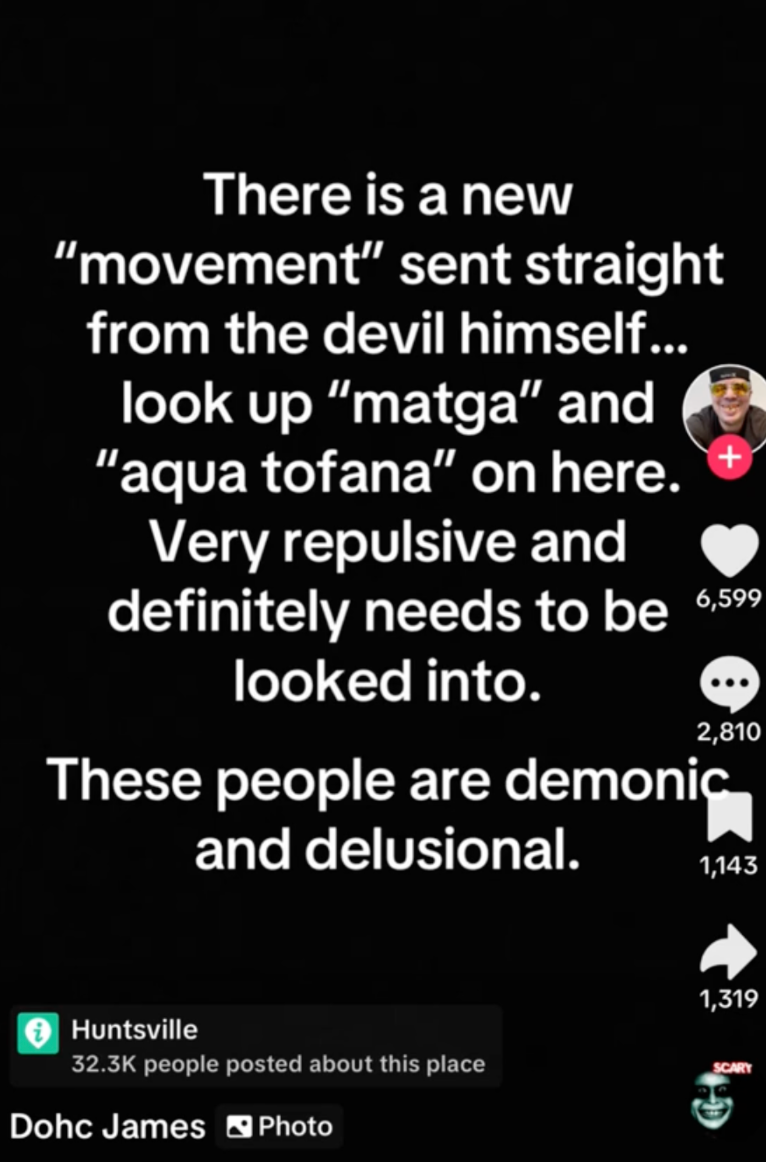Open Dohc James's username
The image size is (766, 1162).
107,1127
